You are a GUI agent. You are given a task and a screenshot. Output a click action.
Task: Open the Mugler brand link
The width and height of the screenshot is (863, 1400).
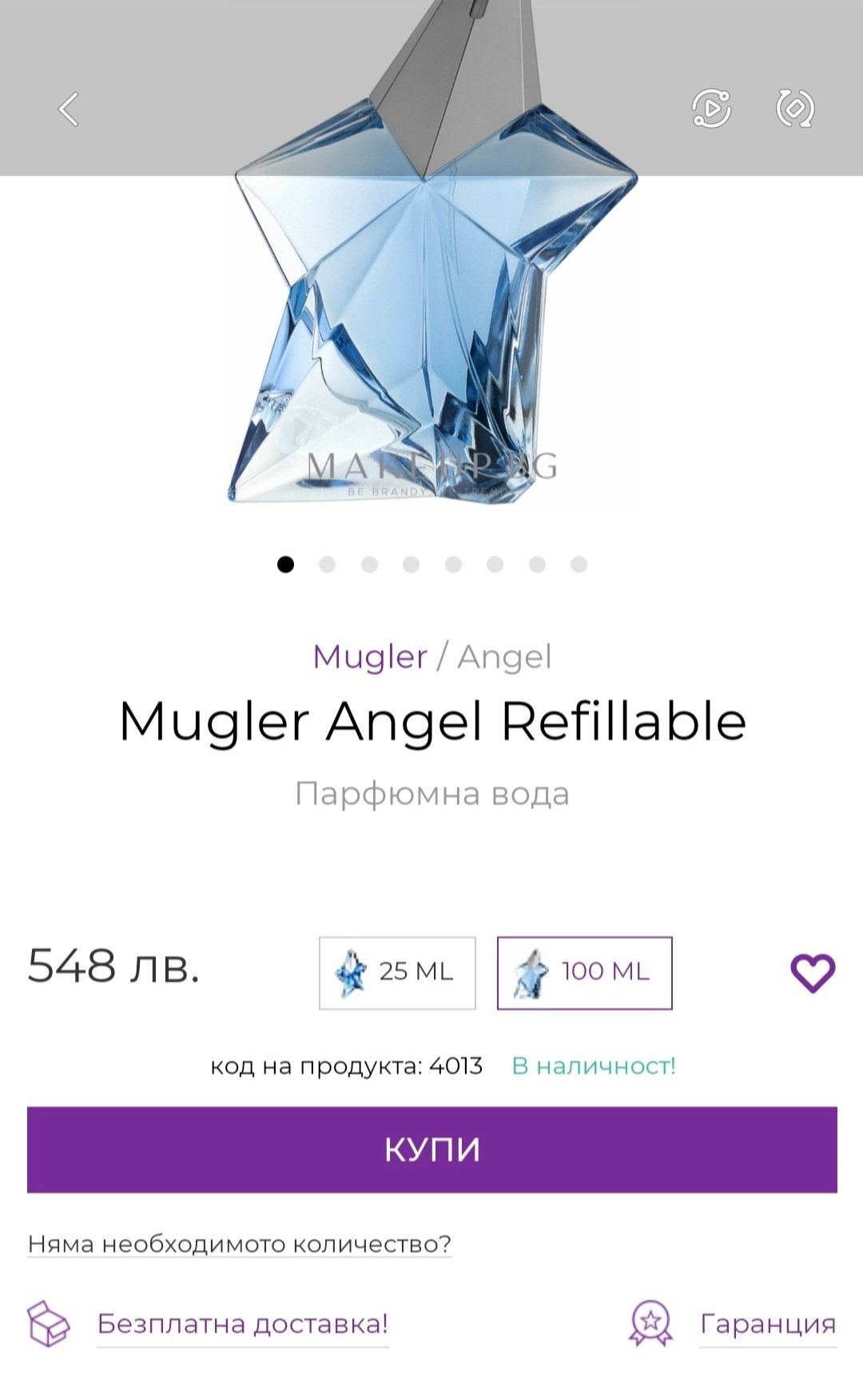(x=370, y=657)
